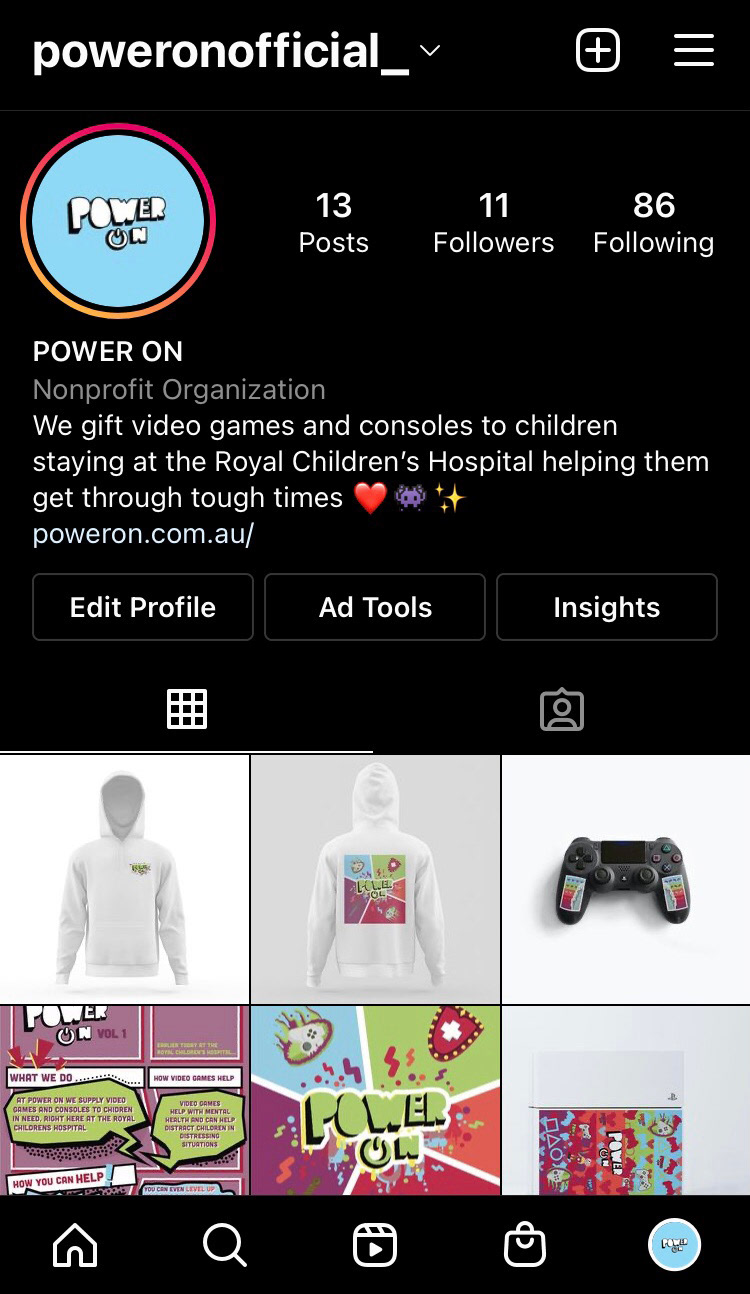
Task: Open the hamburger menu
Action: (693, 50)
